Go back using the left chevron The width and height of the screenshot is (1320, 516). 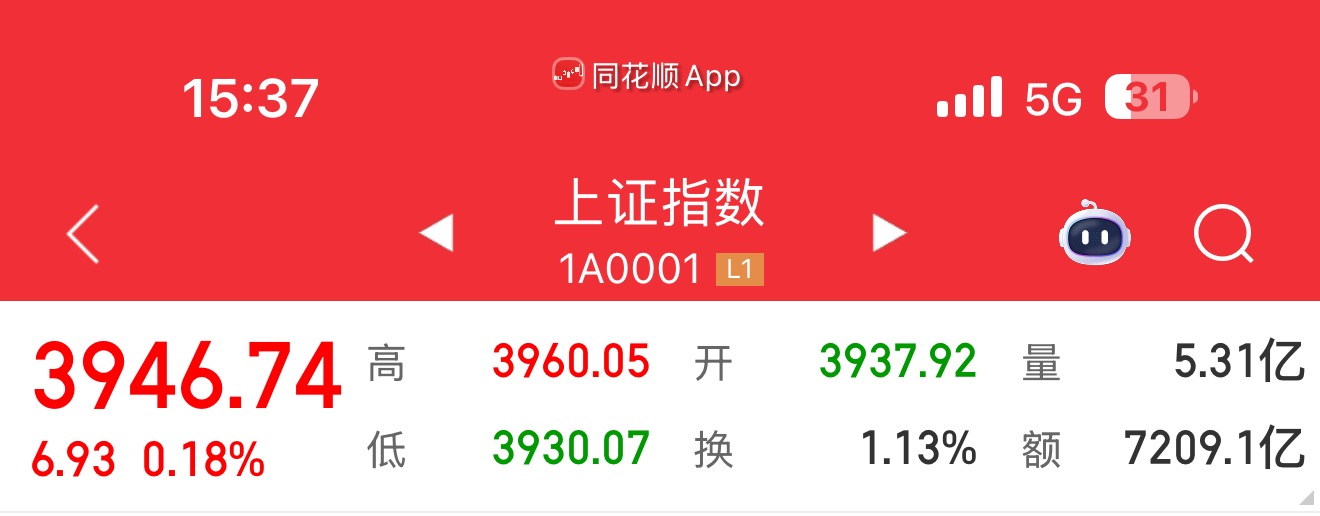(84, 233)
